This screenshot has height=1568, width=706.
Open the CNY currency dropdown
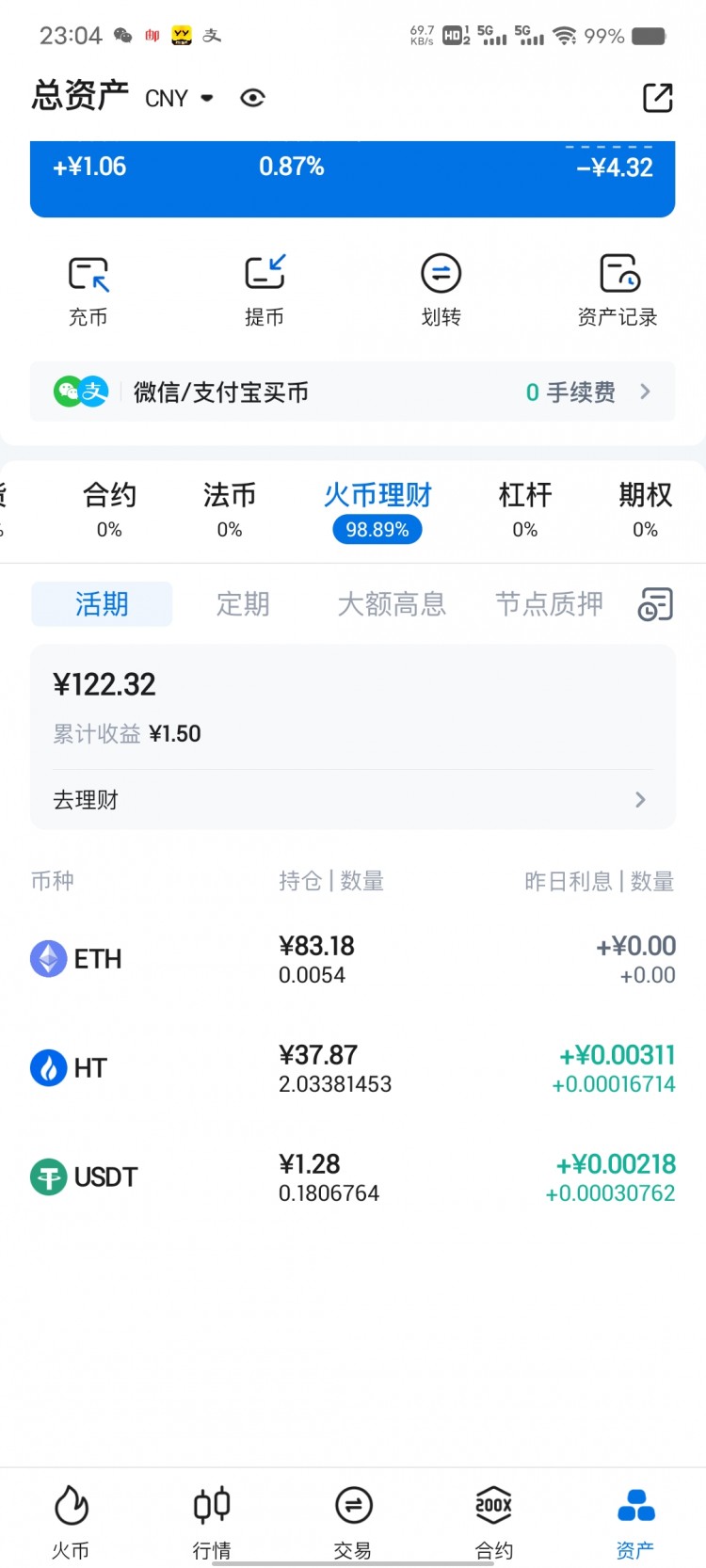(179, 98)
